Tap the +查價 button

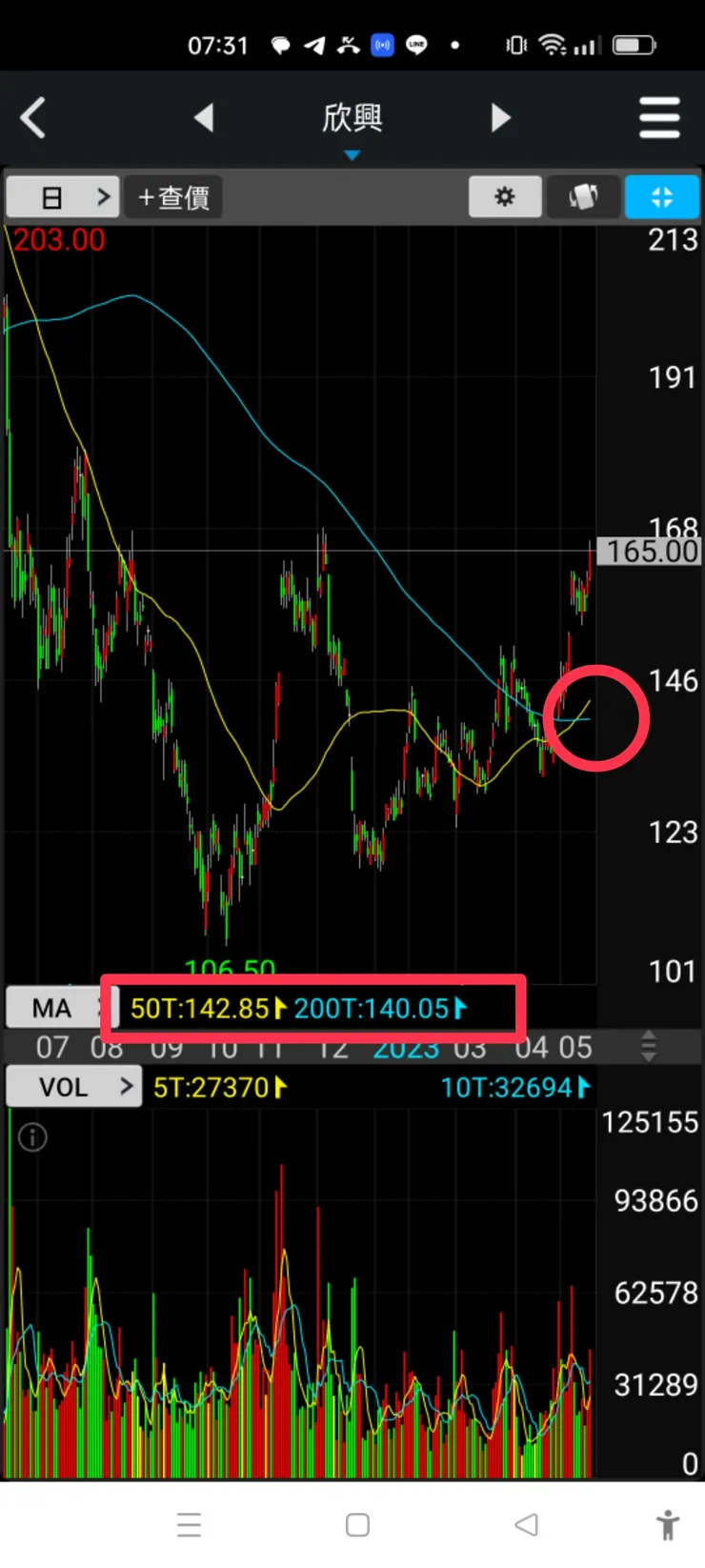click(173, 197)
